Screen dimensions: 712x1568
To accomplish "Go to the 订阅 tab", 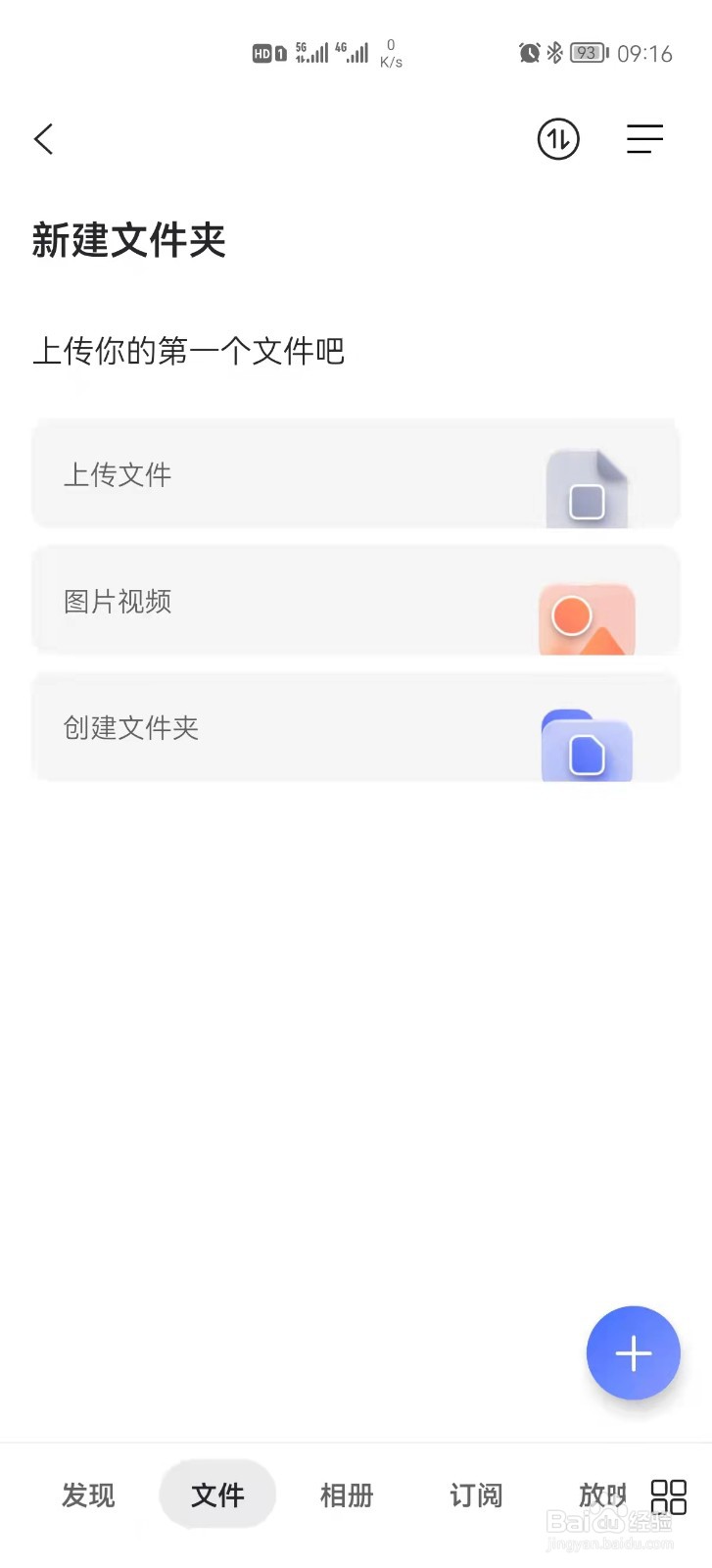I will point(476,1494).
